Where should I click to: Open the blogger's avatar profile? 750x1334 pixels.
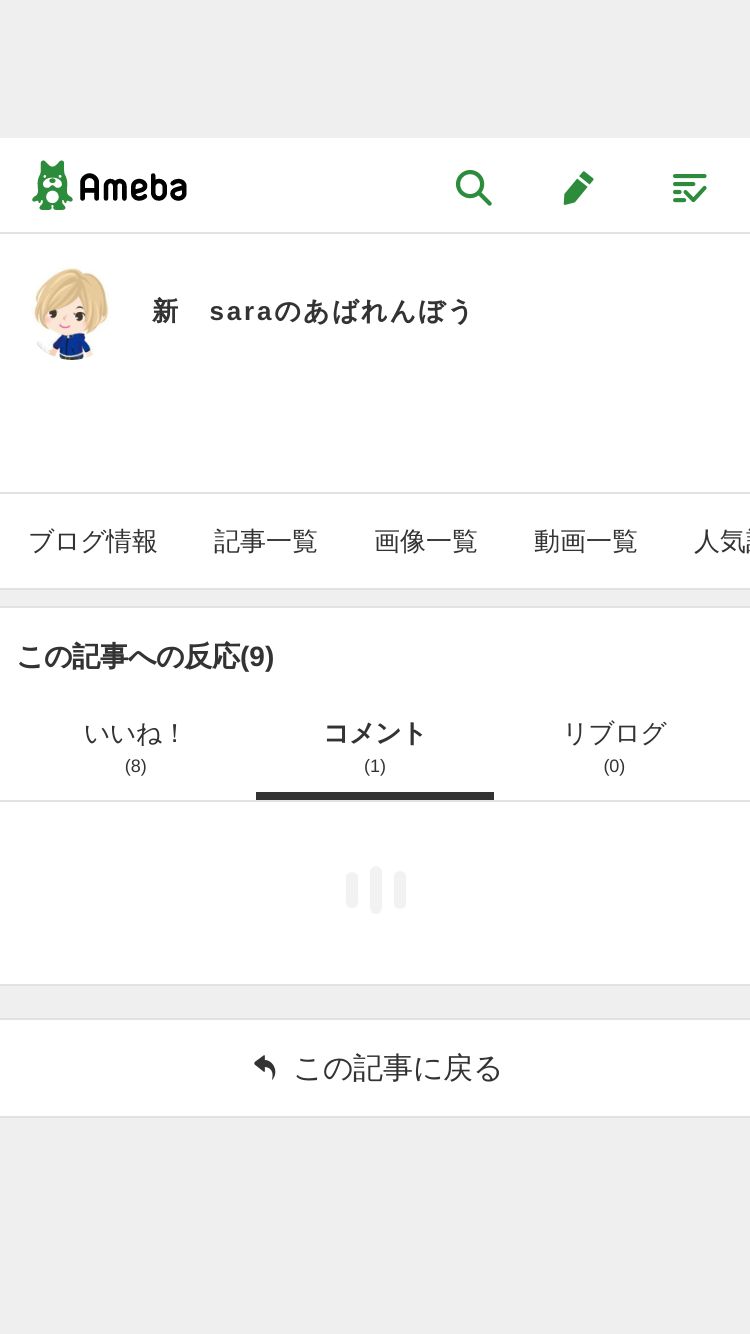click(x=70, y=314)
